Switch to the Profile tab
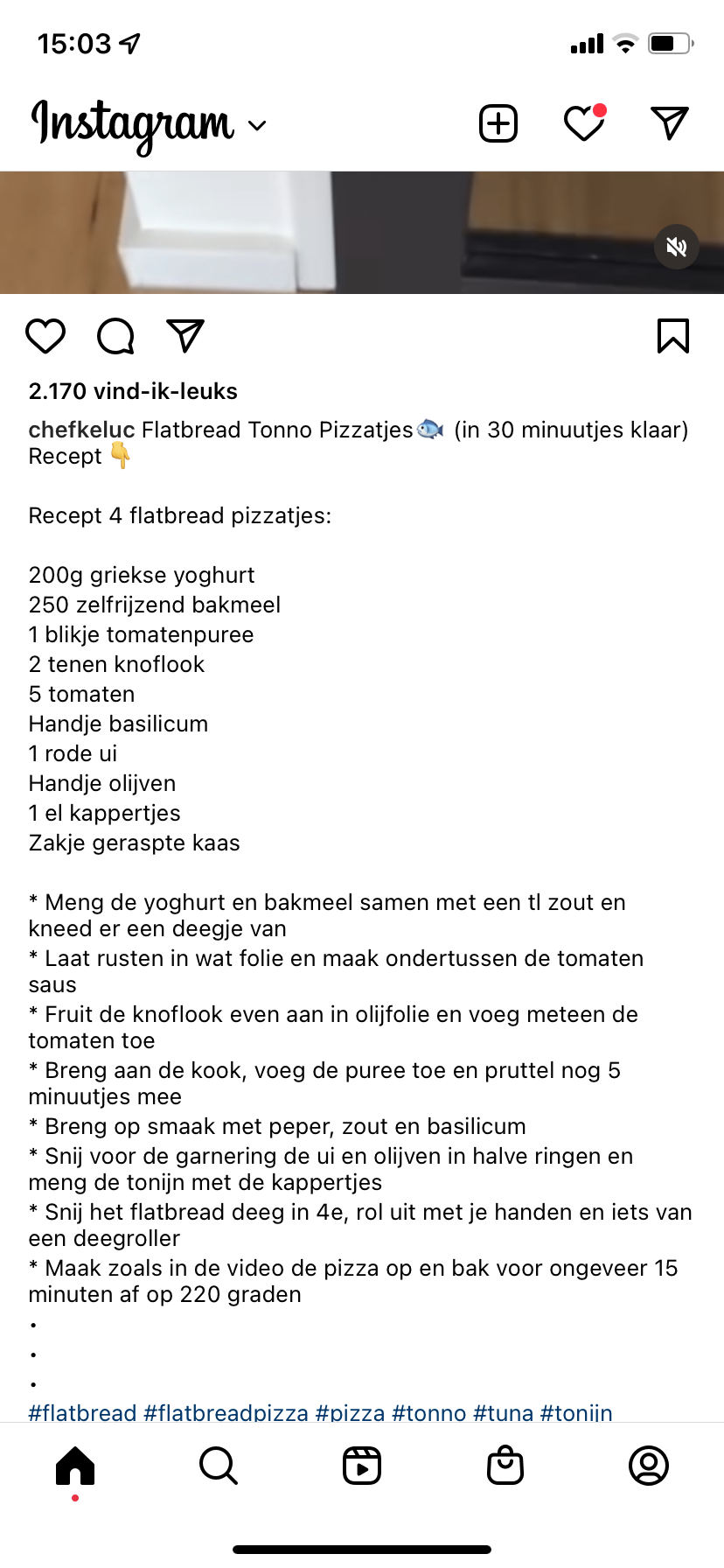 point(649,1466)
